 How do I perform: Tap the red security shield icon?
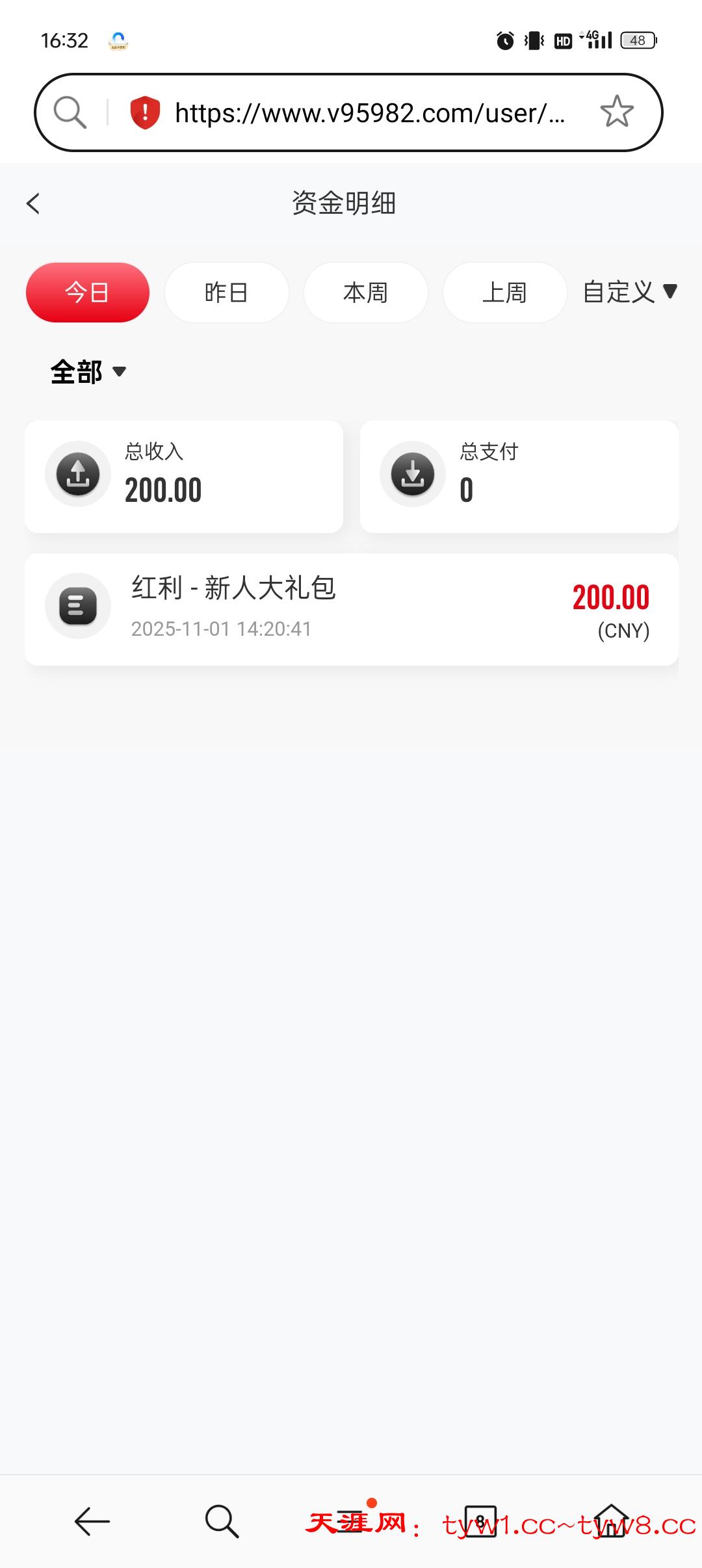point(145,112)
